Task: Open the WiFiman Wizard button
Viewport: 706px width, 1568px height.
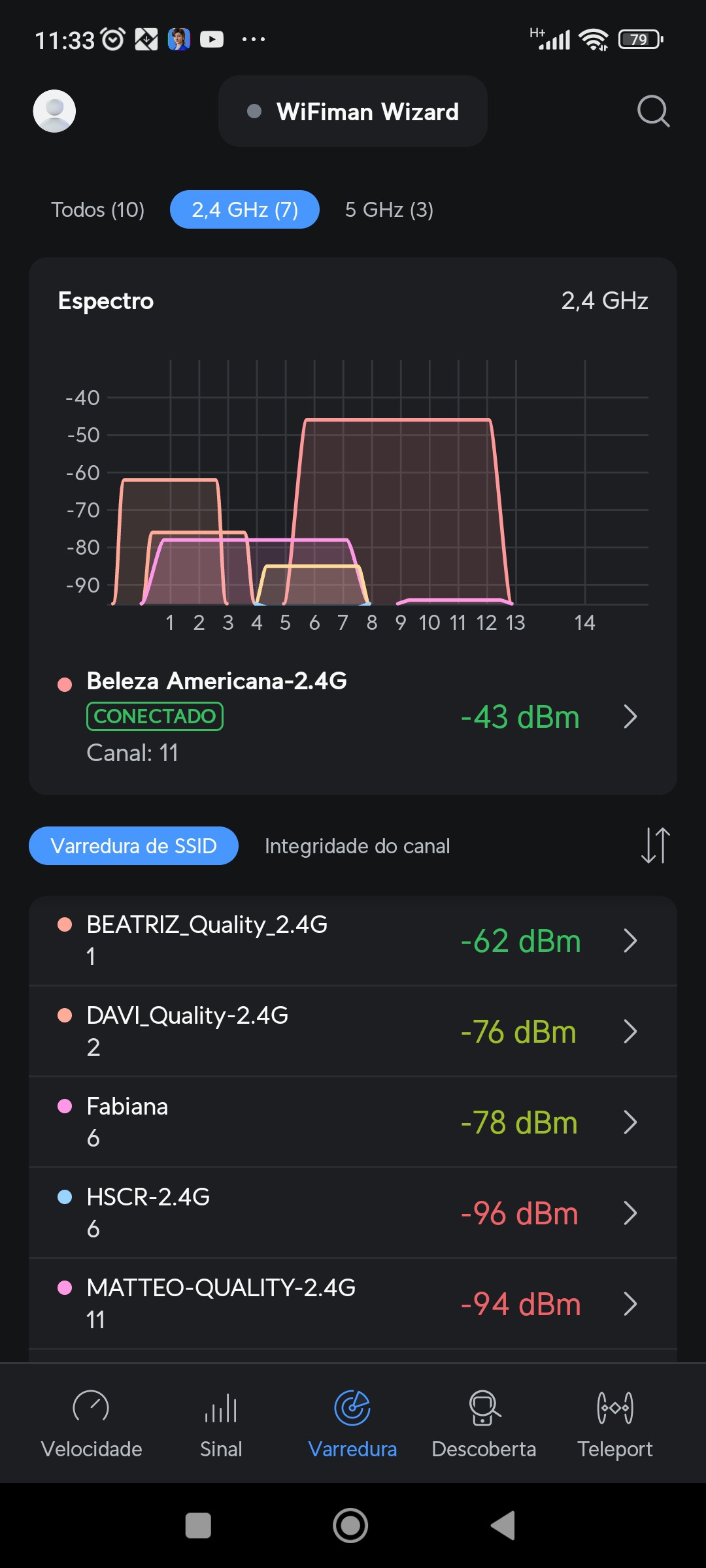Action: (x=353, y=112)
